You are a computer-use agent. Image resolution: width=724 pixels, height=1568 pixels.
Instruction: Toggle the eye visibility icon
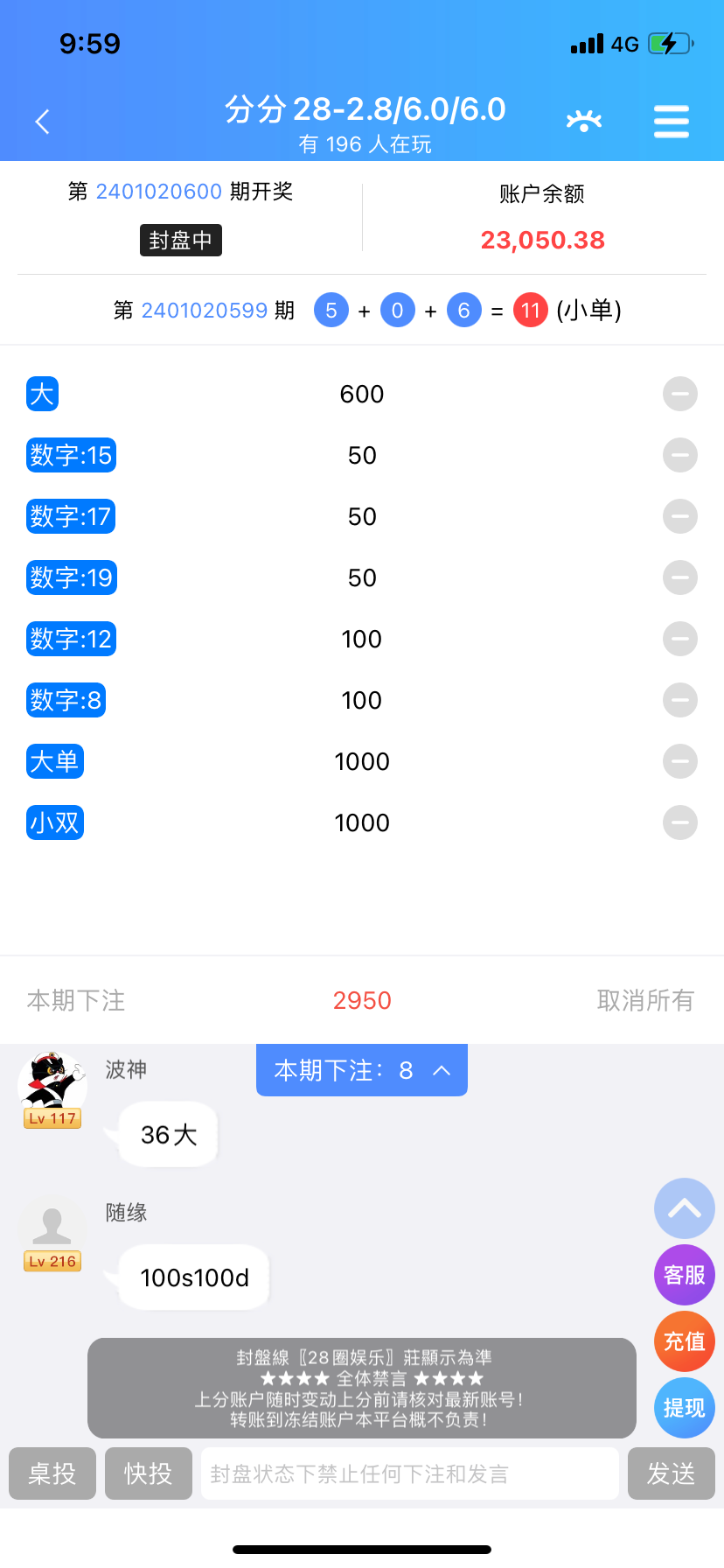point(583,121)
